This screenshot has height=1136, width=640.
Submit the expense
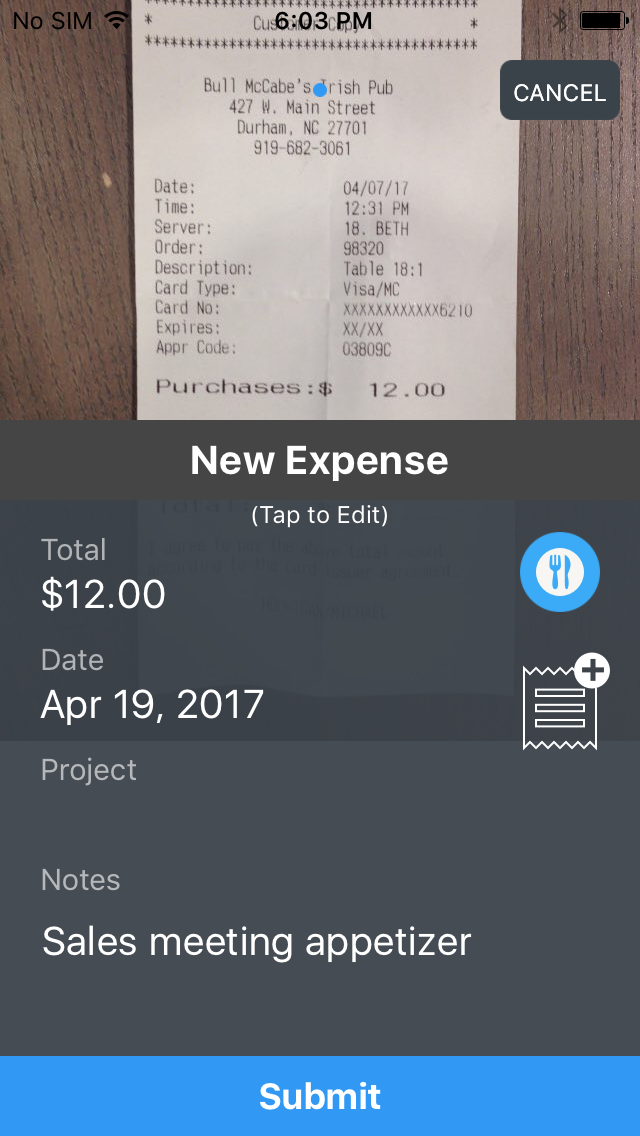pyautogui.click(x=320, y=1096)
